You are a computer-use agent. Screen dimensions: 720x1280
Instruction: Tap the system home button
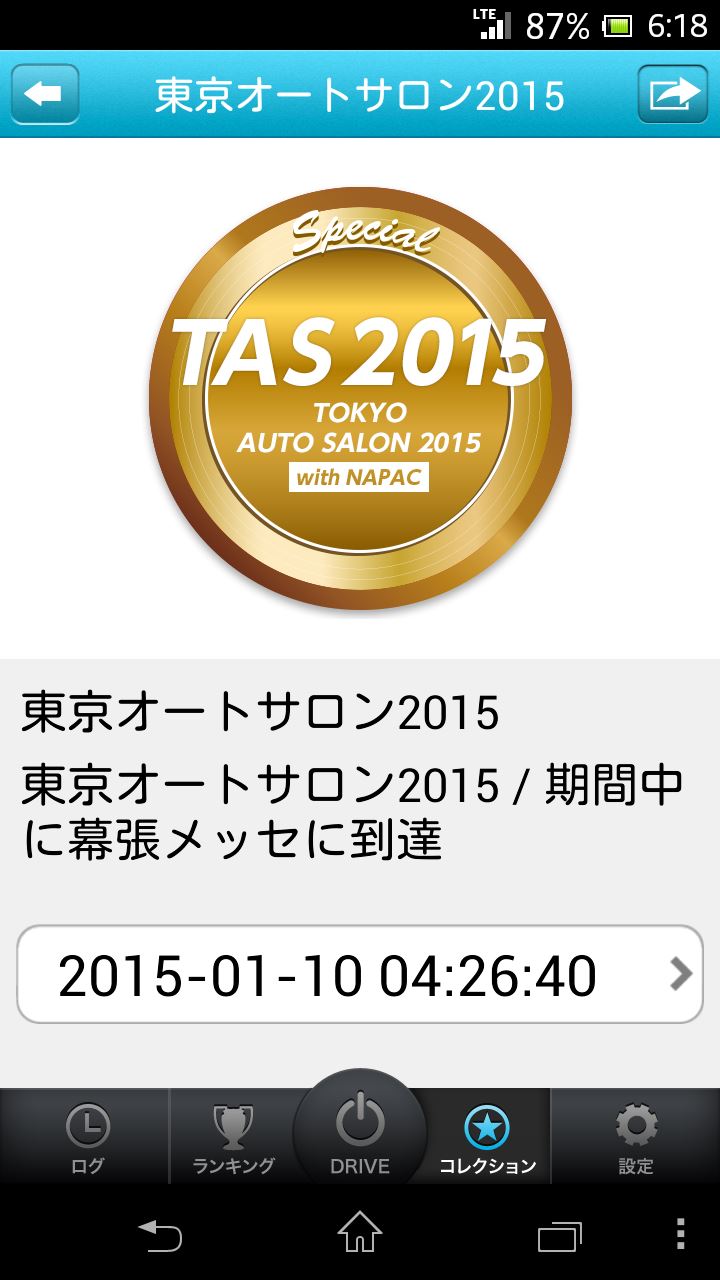click(360, 1232)
